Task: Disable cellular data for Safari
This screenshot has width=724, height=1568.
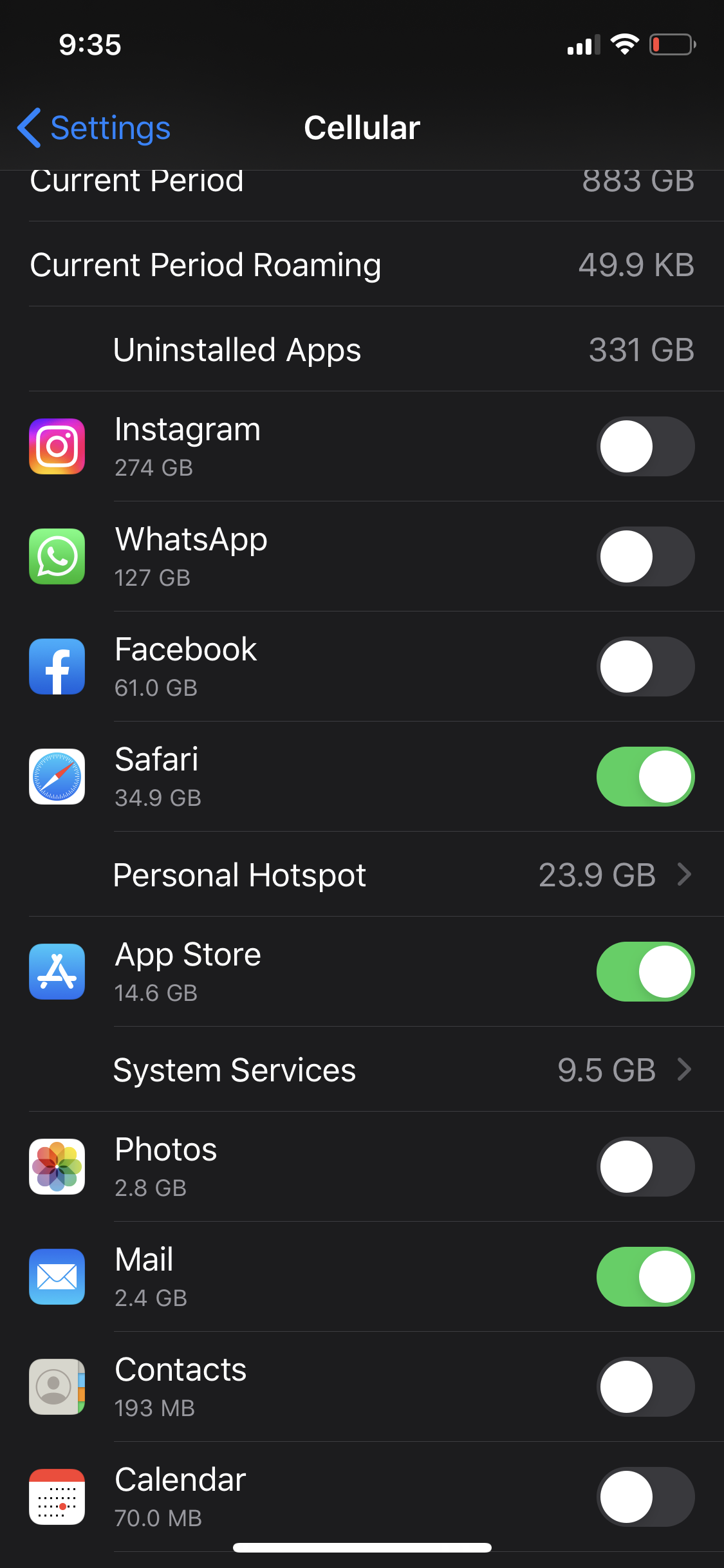Action: coord(645,776)
